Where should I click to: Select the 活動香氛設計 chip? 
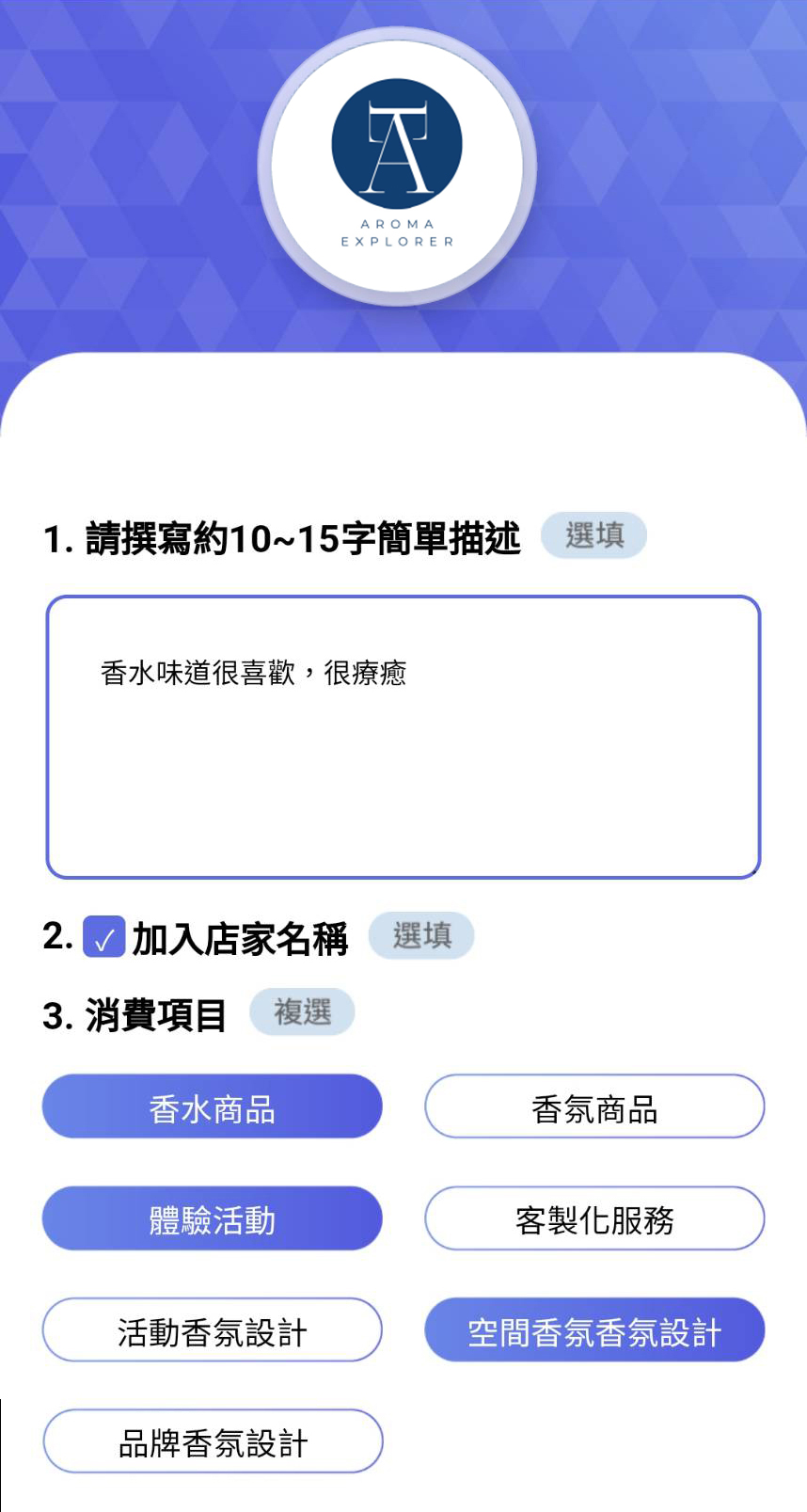pos(213,1329)
